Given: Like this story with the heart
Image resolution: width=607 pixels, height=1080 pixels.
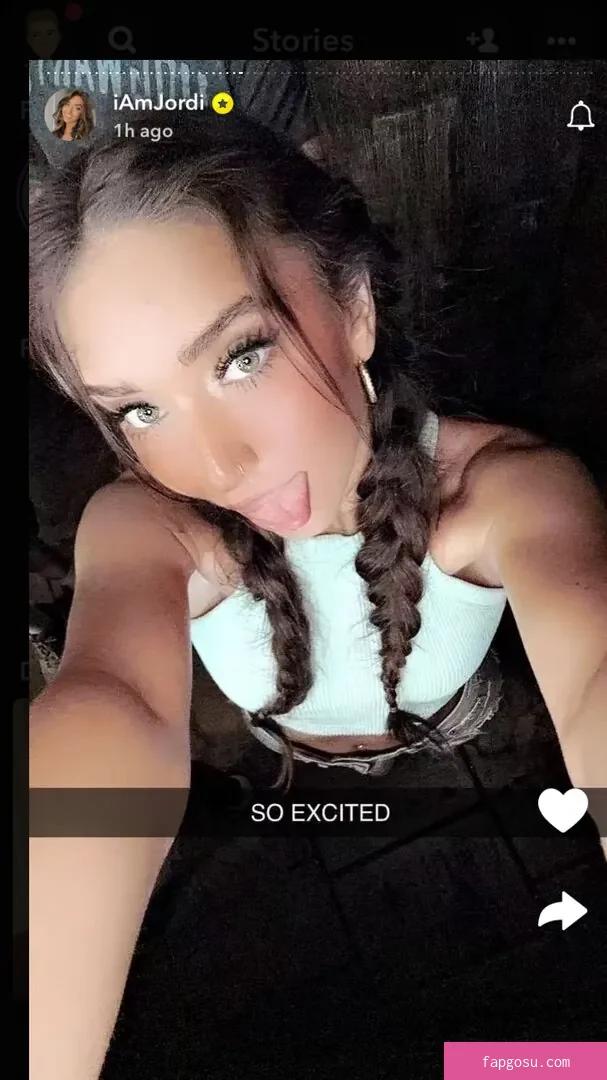Looking at the screenshot, I should pyautogui.click(x=563, y=809).
